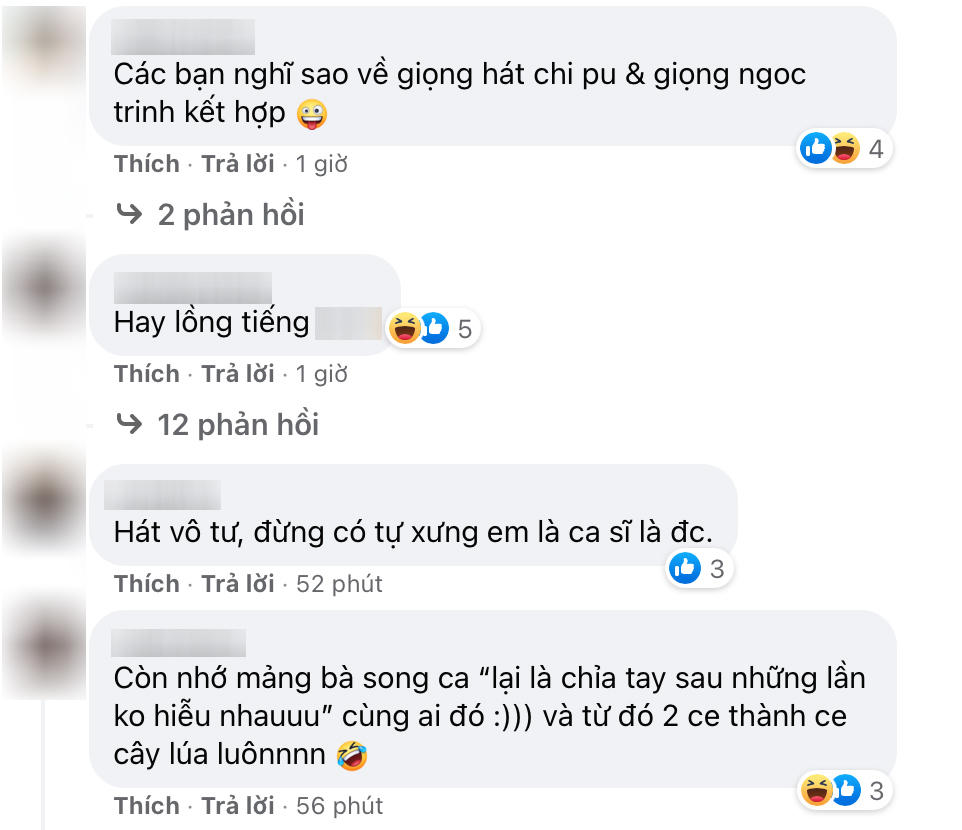
Task: Like the comment about chi pu & ngoc trinh
Action: click(146, 164)
